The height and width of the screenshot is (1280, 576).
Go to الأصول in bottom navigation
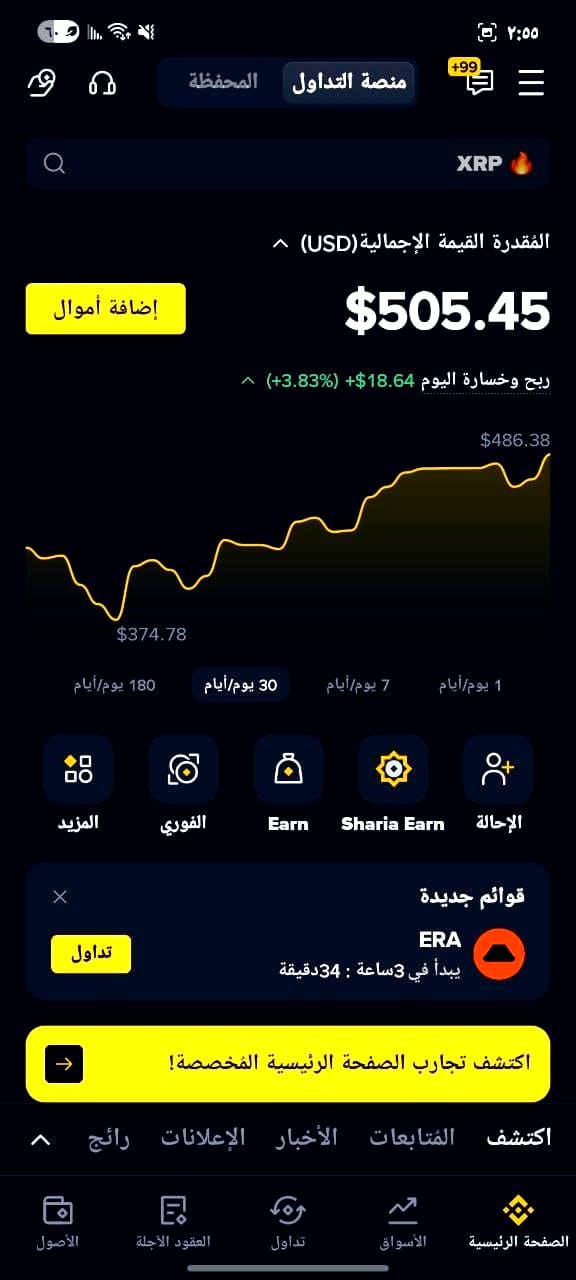tap(58, 1221)
